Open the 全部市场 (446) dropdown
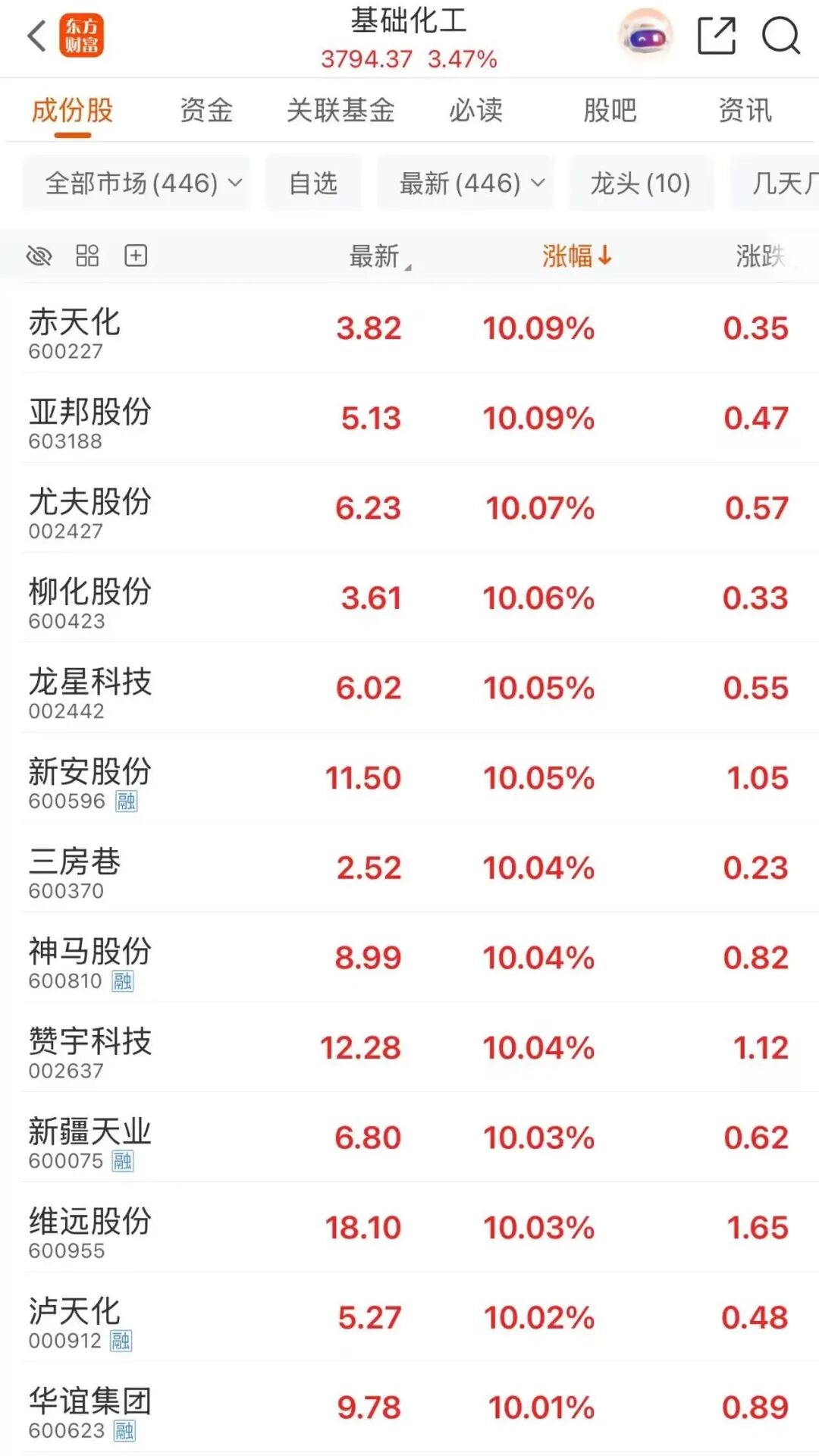819x1456 pixels. click(x=136, y=183)
